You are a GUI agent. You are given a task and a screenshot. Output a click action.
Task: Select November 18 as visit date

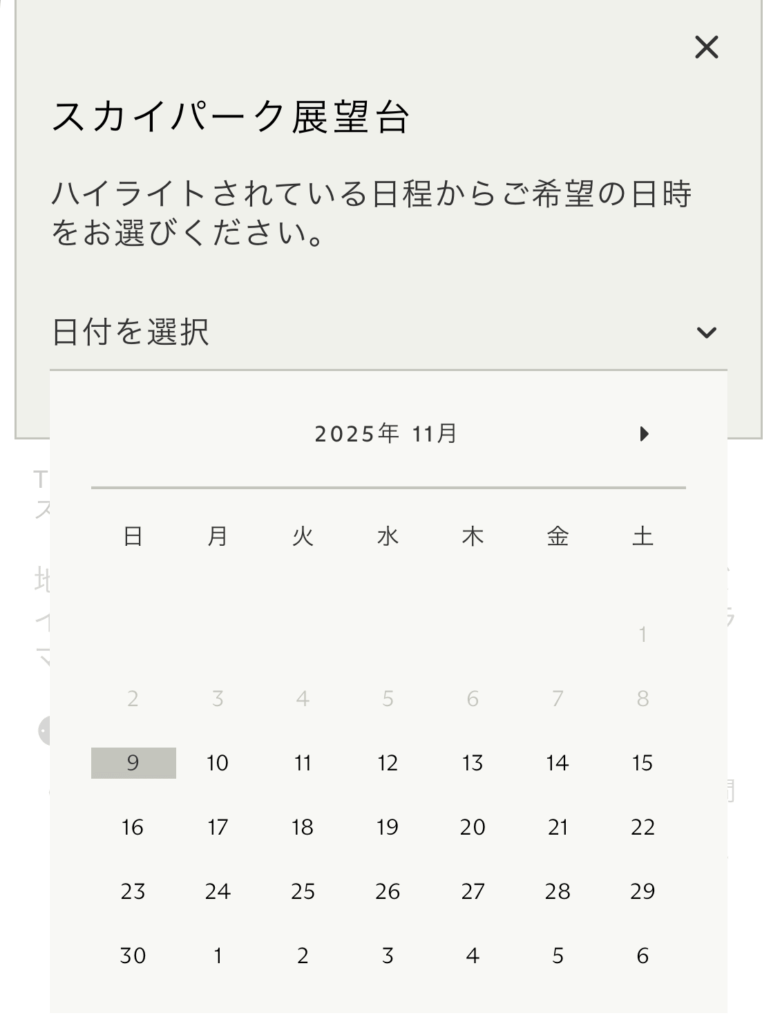[303, 827]
